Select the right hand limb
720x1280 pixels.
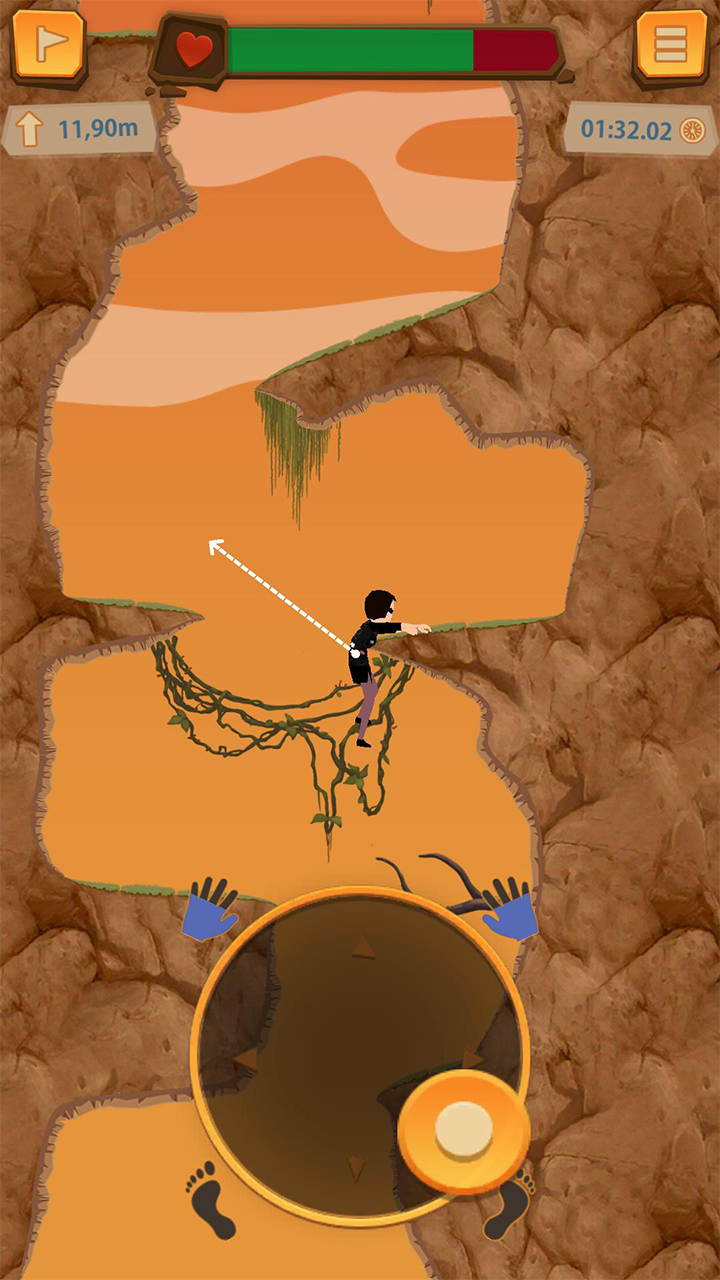(509, 908)
